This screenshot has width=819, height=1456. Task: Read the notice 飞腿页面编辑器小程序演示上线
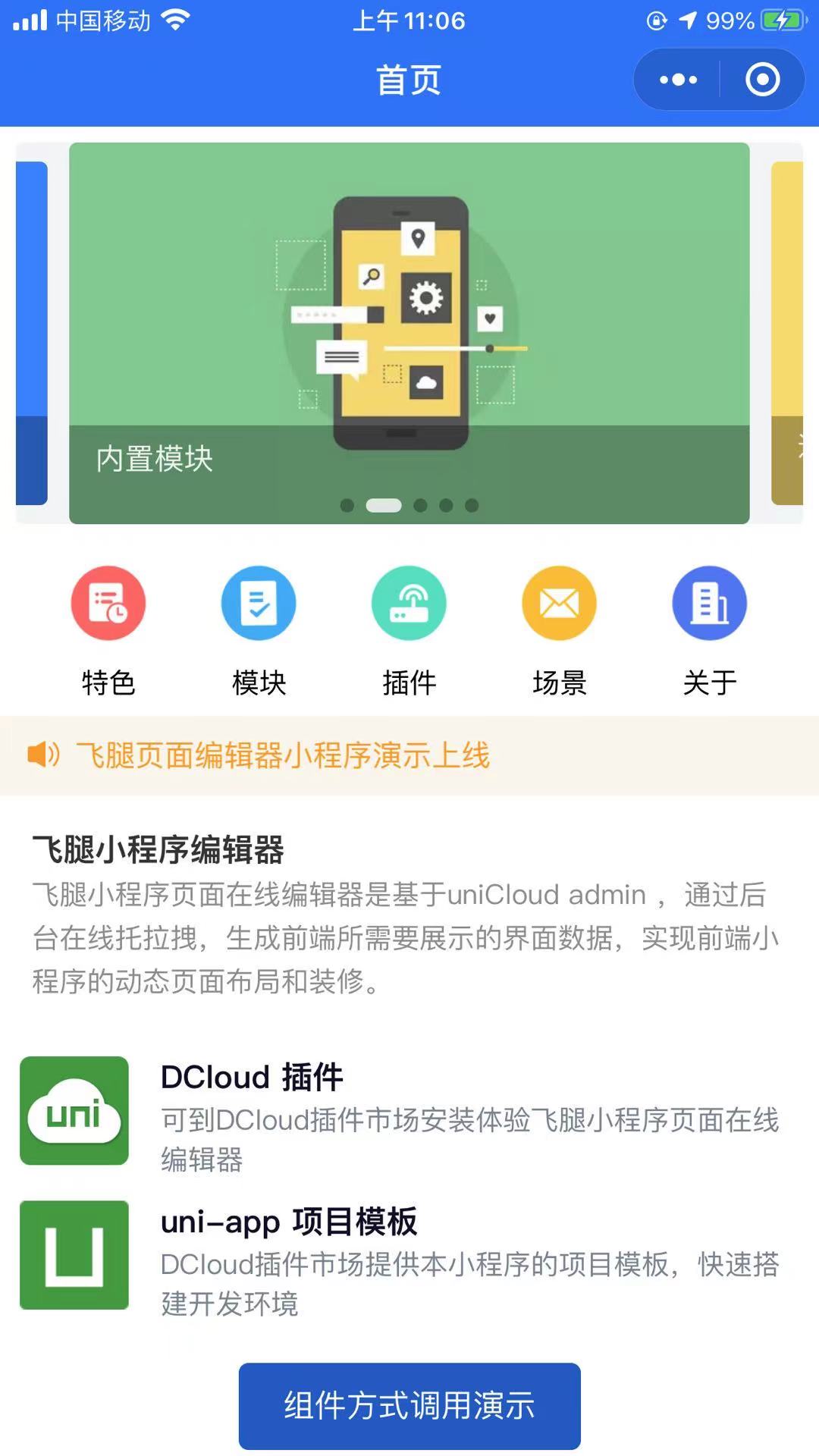[282, 755]
